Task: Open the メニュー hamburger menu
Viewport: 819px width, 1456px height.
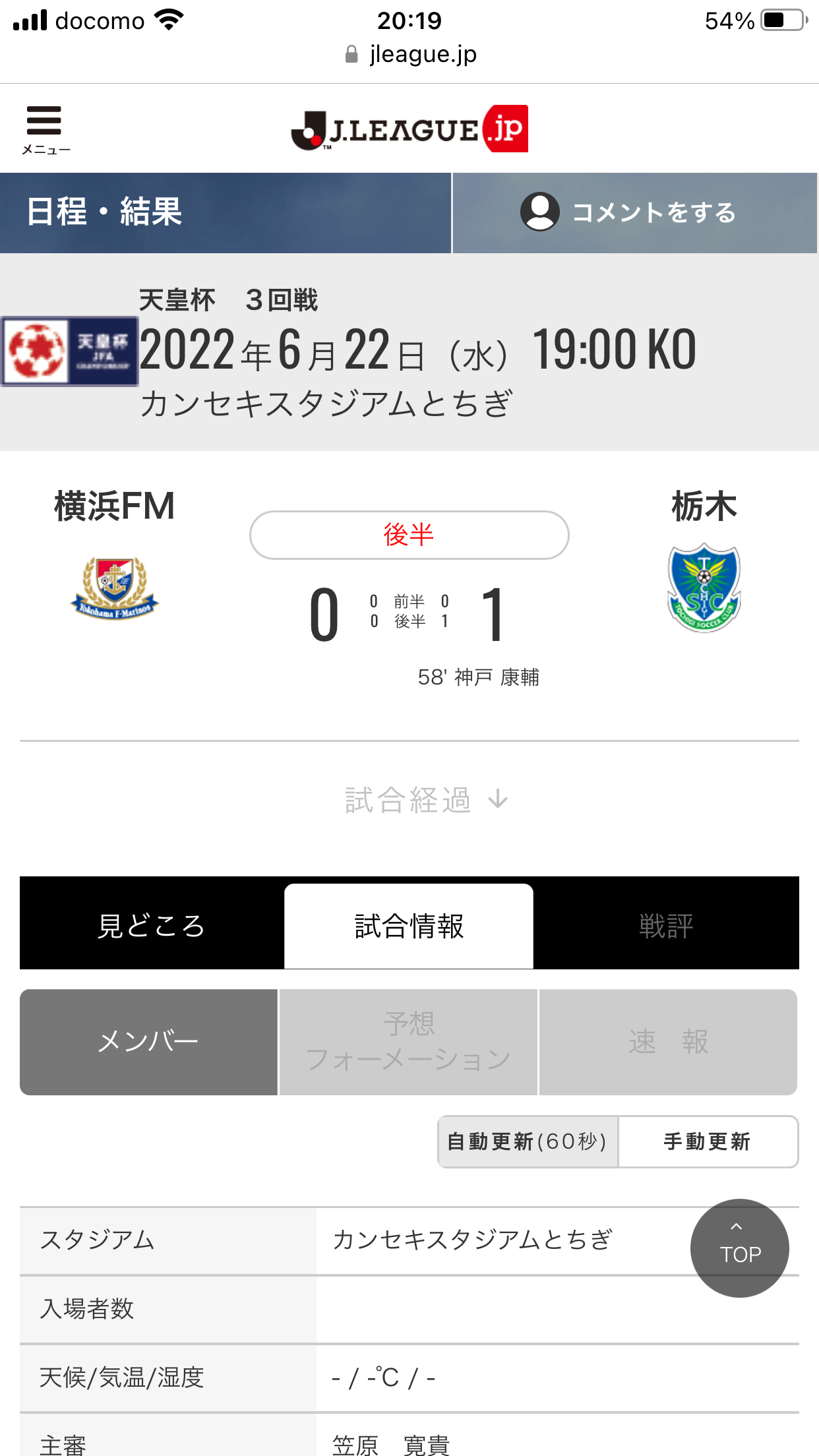Action: (x=45, y=129)
